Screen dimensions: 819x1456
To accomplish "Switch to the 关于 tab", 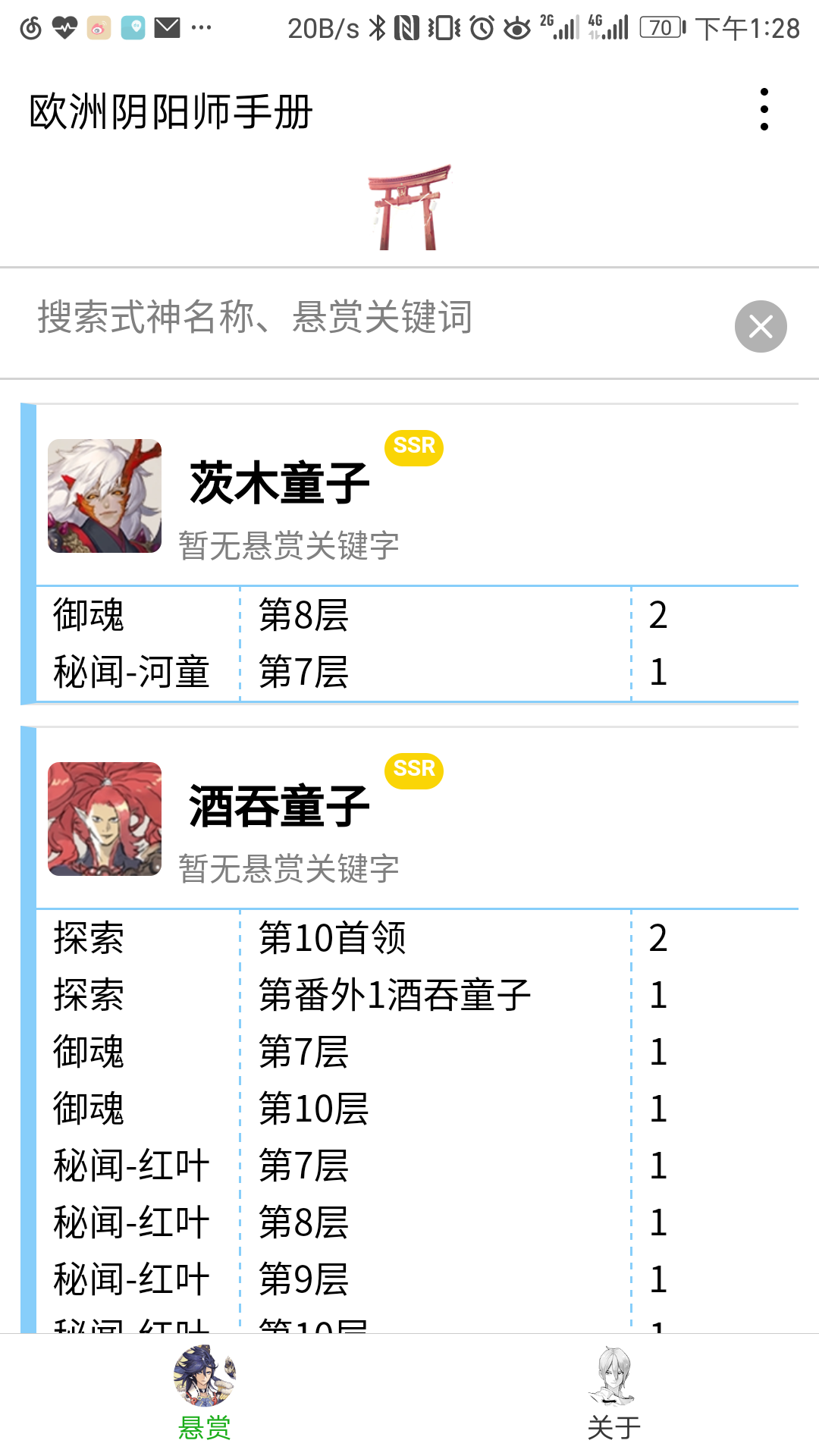I will pyautogui.click(x=613, y=1394).
